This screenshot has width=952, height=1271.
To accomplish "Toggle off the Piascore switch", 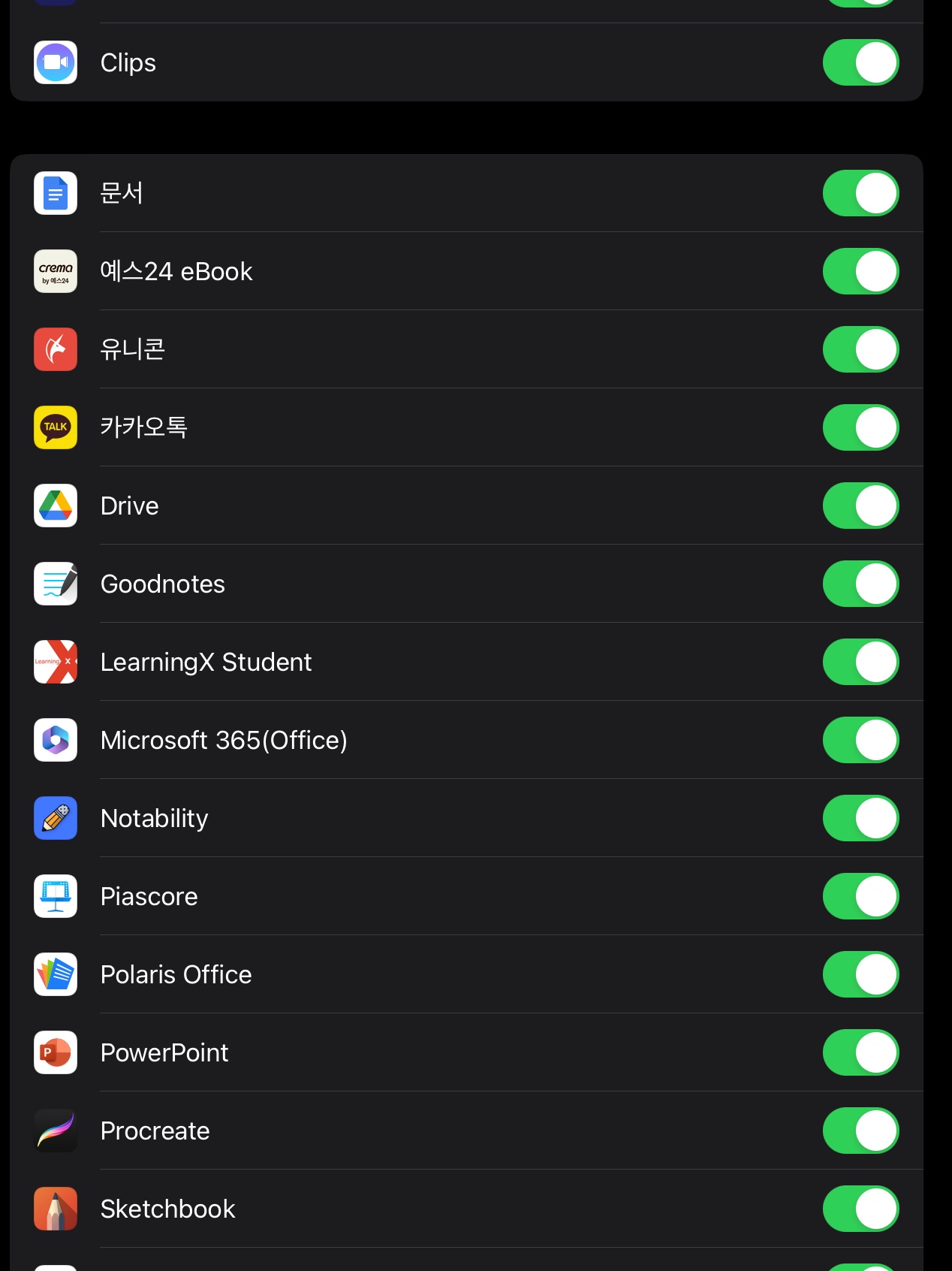I will [860, 896].
